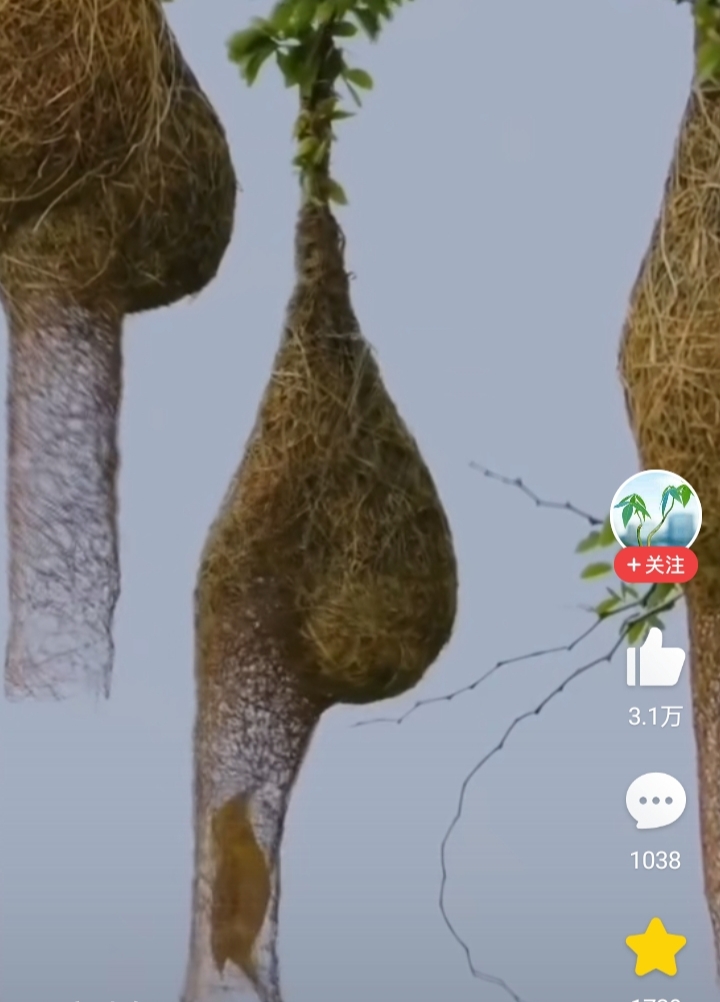The image size is (720, 1002).
Task: Favorite this video with the star
Action: [x=655, y=947]
